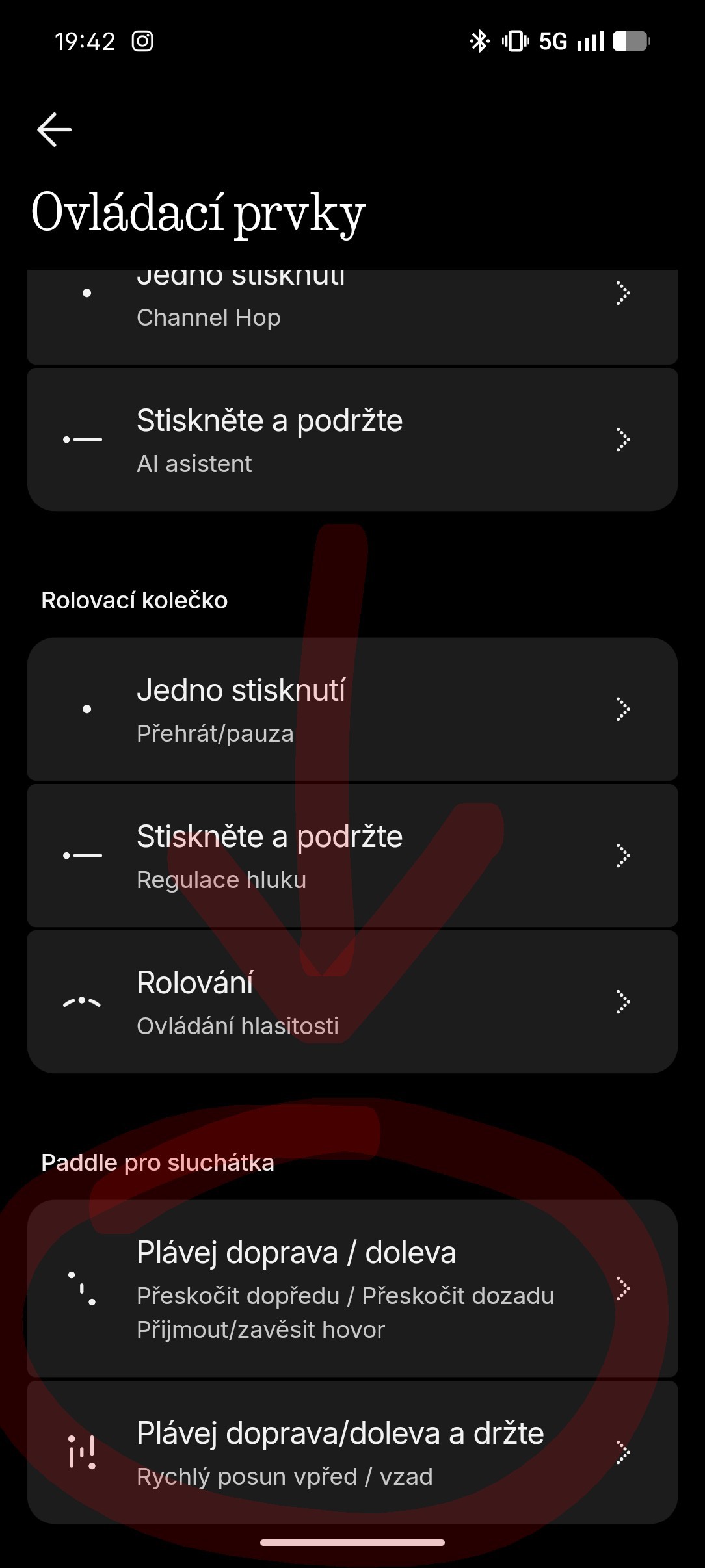Open Stiskněte a podržte with AI asistent
The image size is (705, 1568).
(x=352, y=440)
